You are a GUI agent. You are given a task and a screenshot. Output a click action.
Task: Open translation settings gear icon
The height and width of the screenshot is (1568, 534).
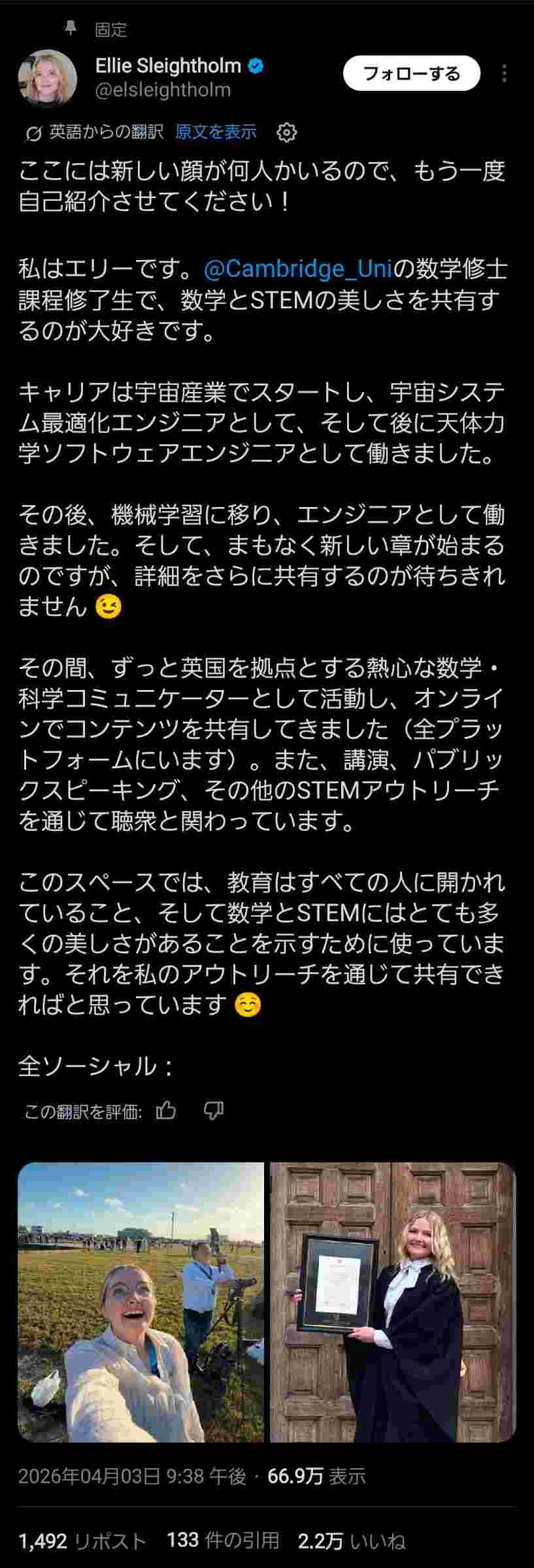point(287,133)
